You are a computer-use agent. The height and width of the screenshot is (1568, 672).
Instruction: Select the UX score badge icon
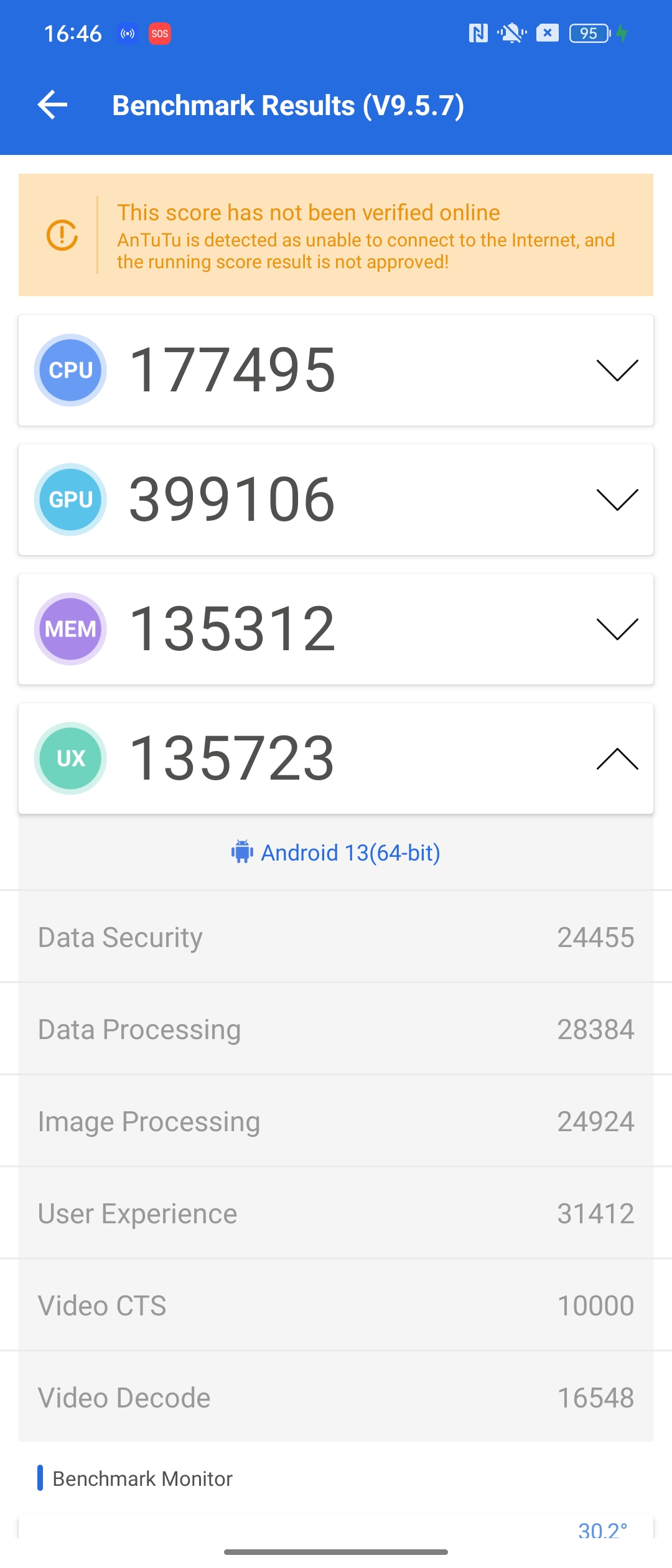70,758
